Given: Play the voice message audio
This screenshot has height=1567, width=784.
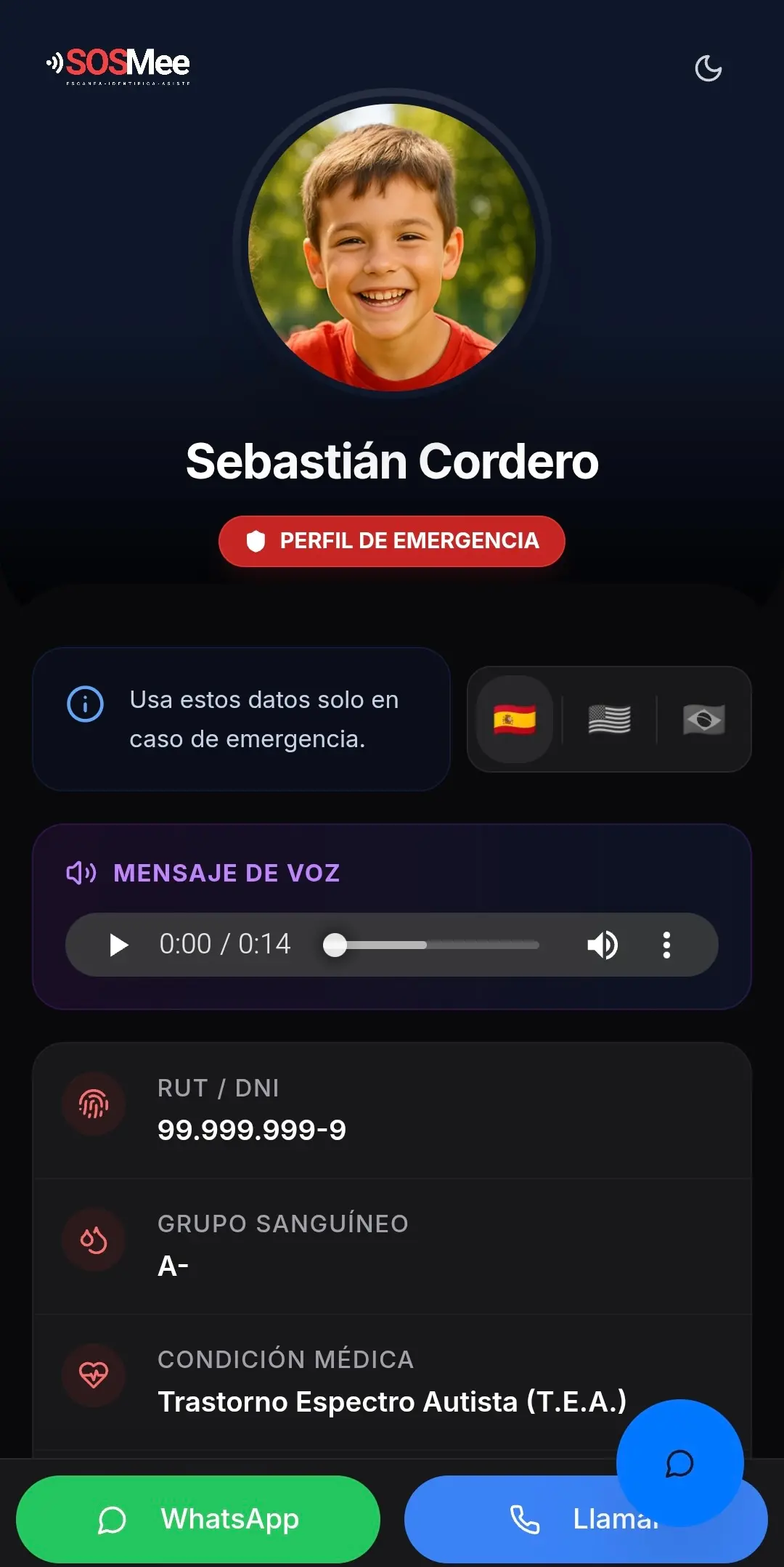Looking at the screenshot, I should coord(118,945).
